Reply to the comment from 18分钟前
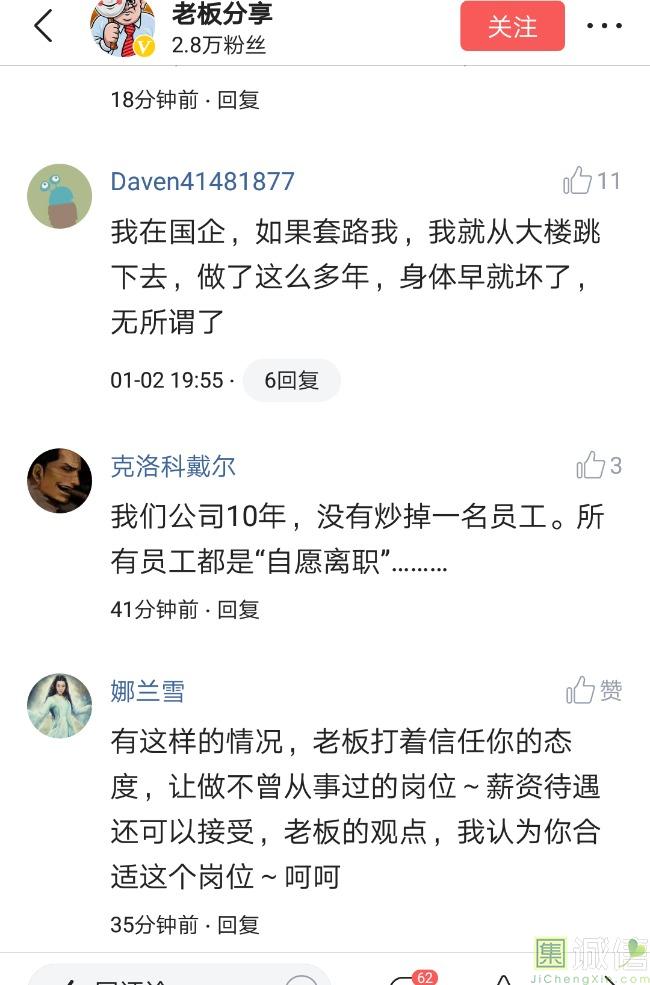Image resolution: width=650 pixels, height=985 pixels. click(239, 100)
